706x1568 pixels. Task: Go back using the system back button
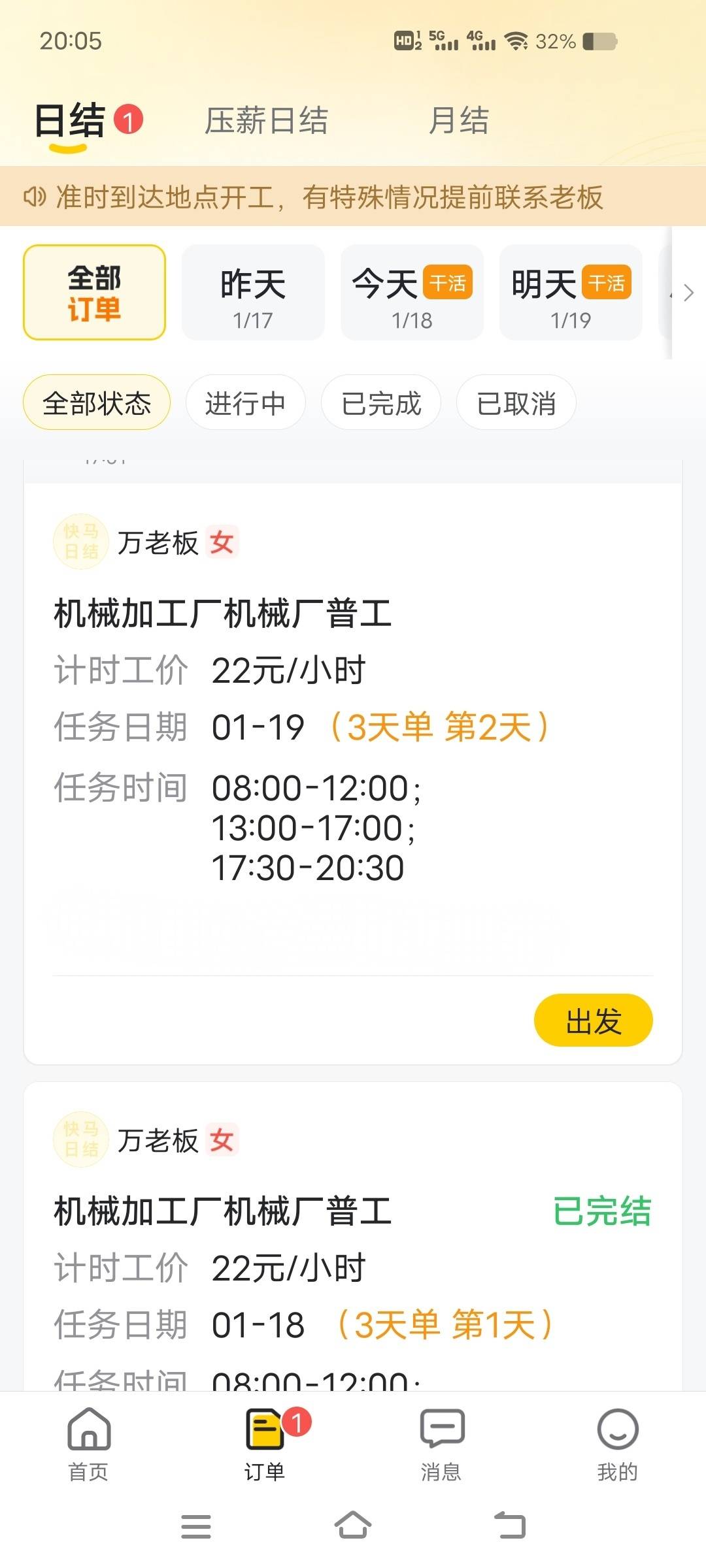coord(510,1526)
